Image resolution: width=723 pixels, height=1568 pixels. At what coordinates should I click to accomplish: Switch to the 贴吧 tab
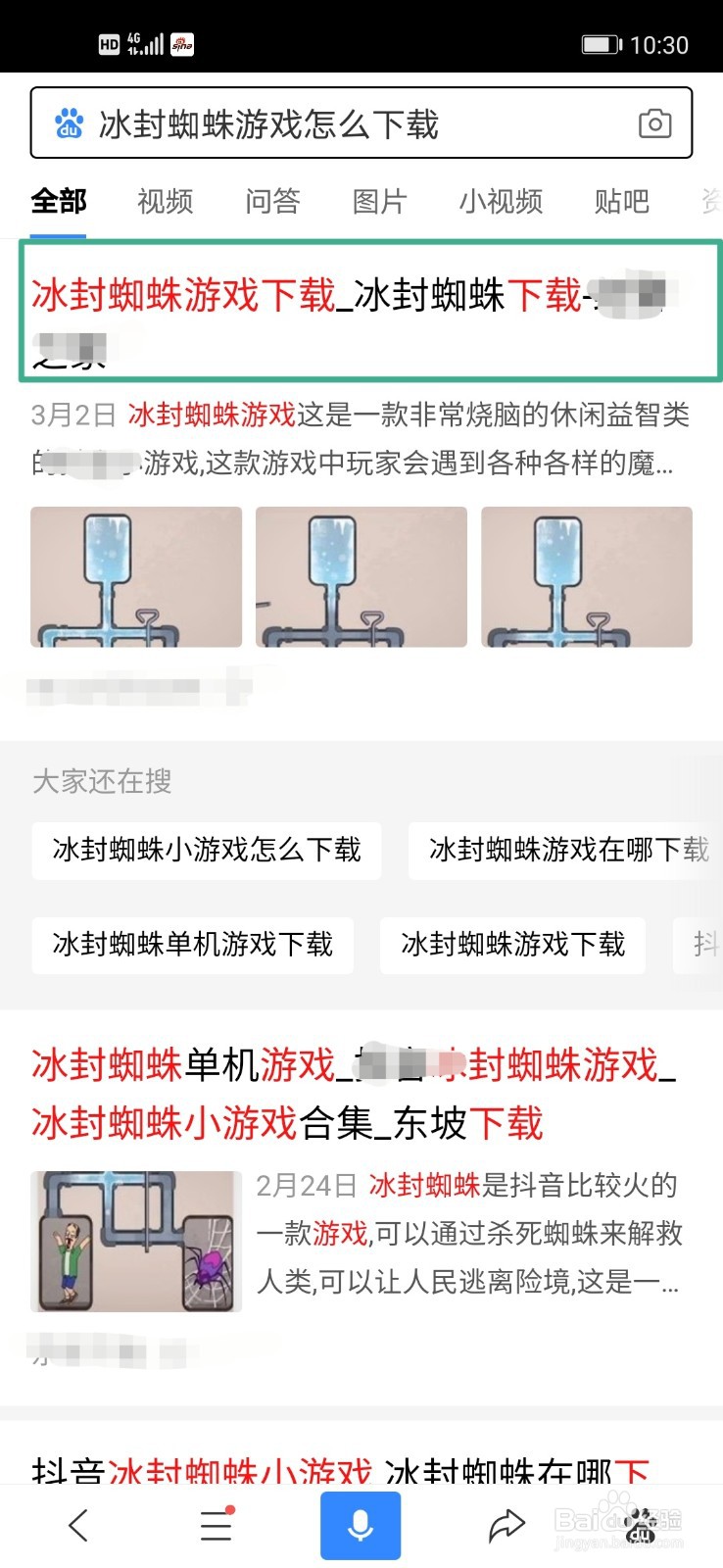pos(621,201)
